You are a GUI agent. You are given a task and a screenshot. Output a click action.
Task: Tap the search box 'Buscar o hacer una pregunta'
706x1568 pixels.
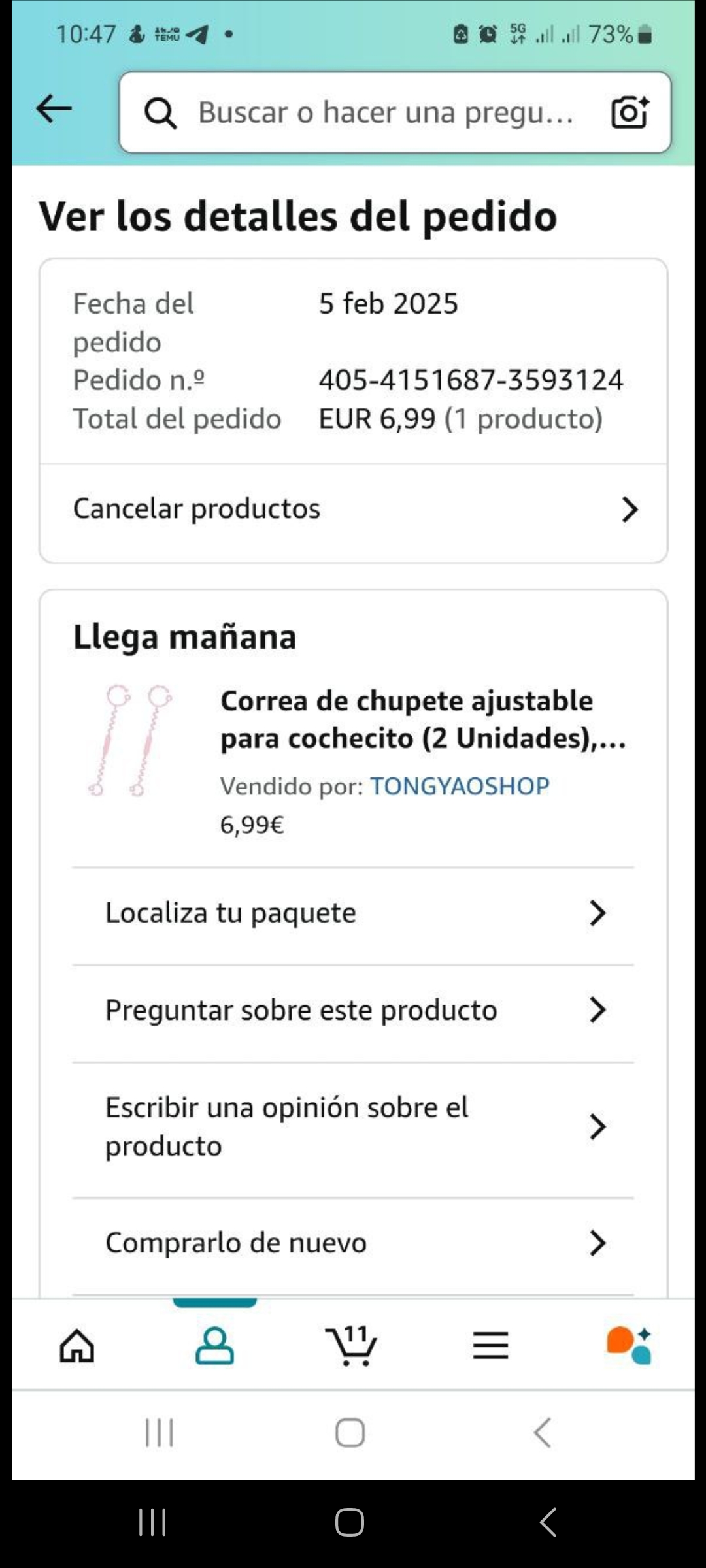tap(386, 112)
